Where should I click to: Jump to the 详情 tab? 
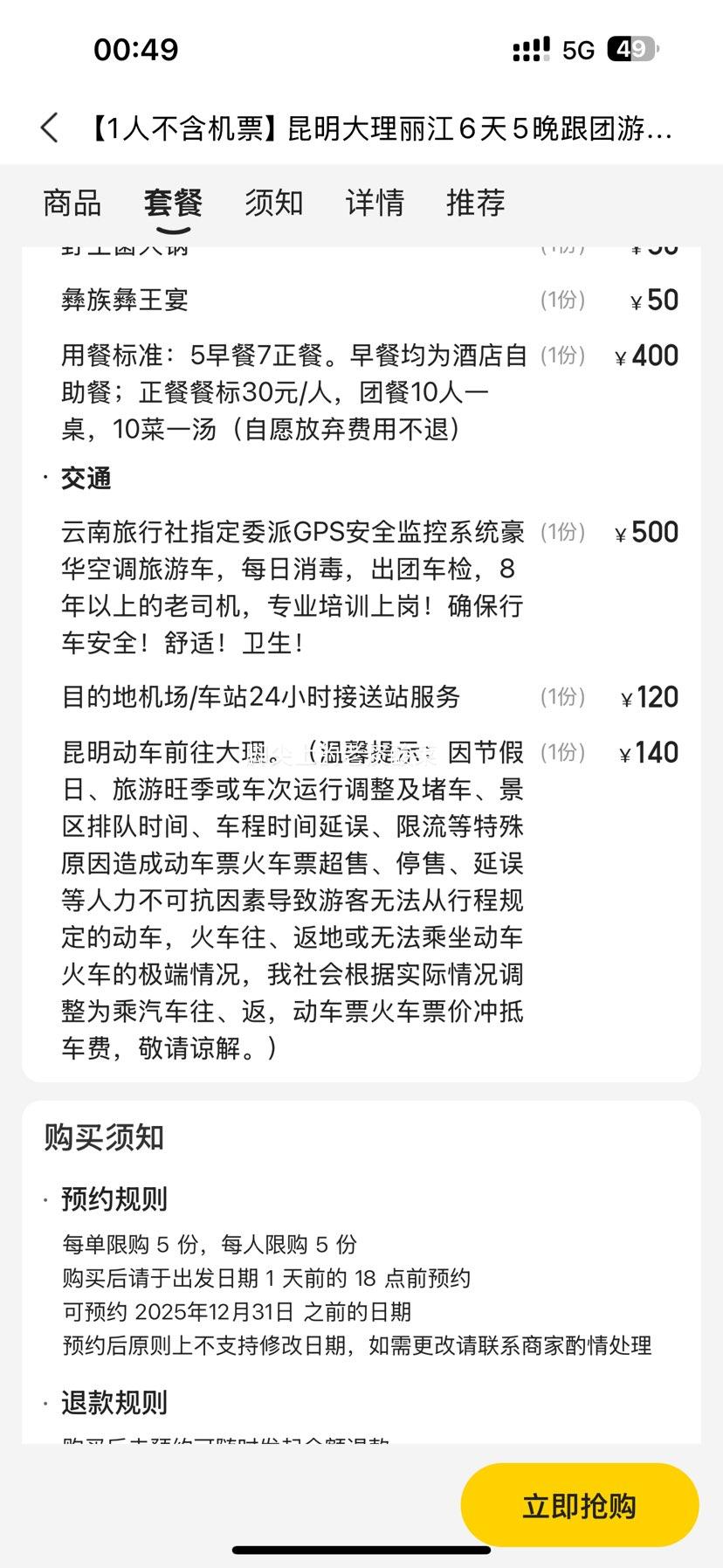(375, 203)
